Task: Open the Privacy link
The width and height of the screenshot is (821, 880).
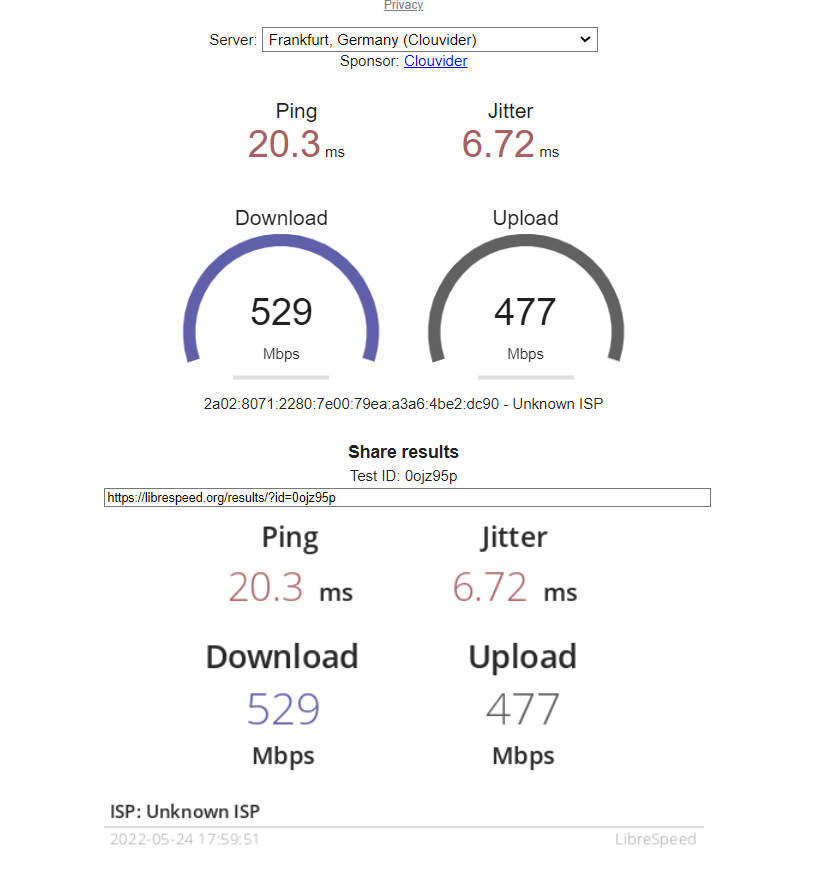Action: click(403, 6)
